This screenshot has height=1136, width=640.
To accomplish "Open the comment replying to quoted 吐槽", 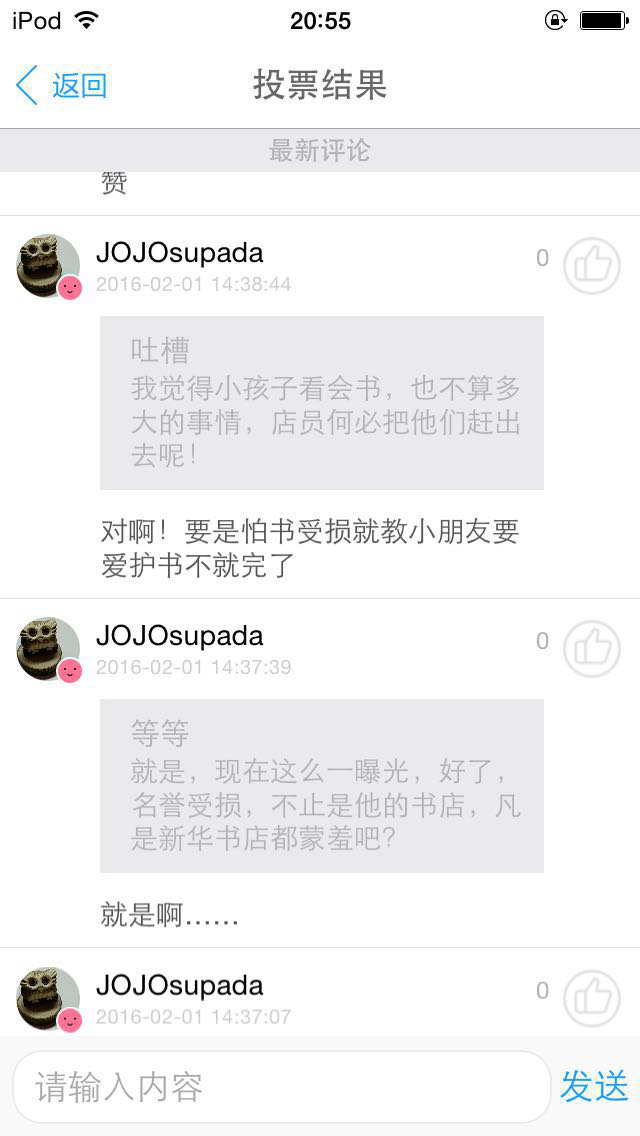I will click(310, 548).
